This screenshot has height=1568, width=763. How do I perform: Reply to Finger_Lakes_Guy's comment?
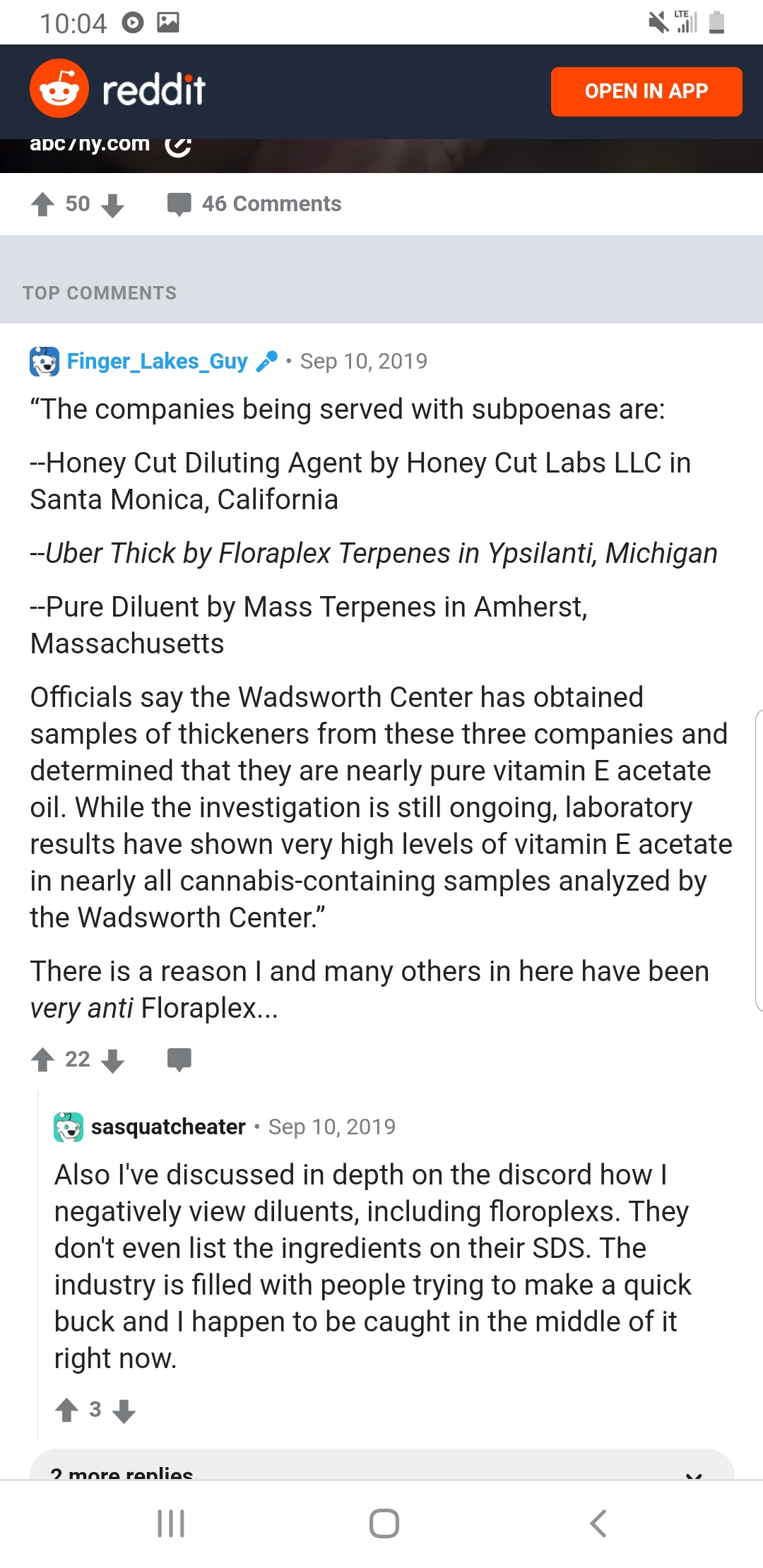(x=179, y=1059)
